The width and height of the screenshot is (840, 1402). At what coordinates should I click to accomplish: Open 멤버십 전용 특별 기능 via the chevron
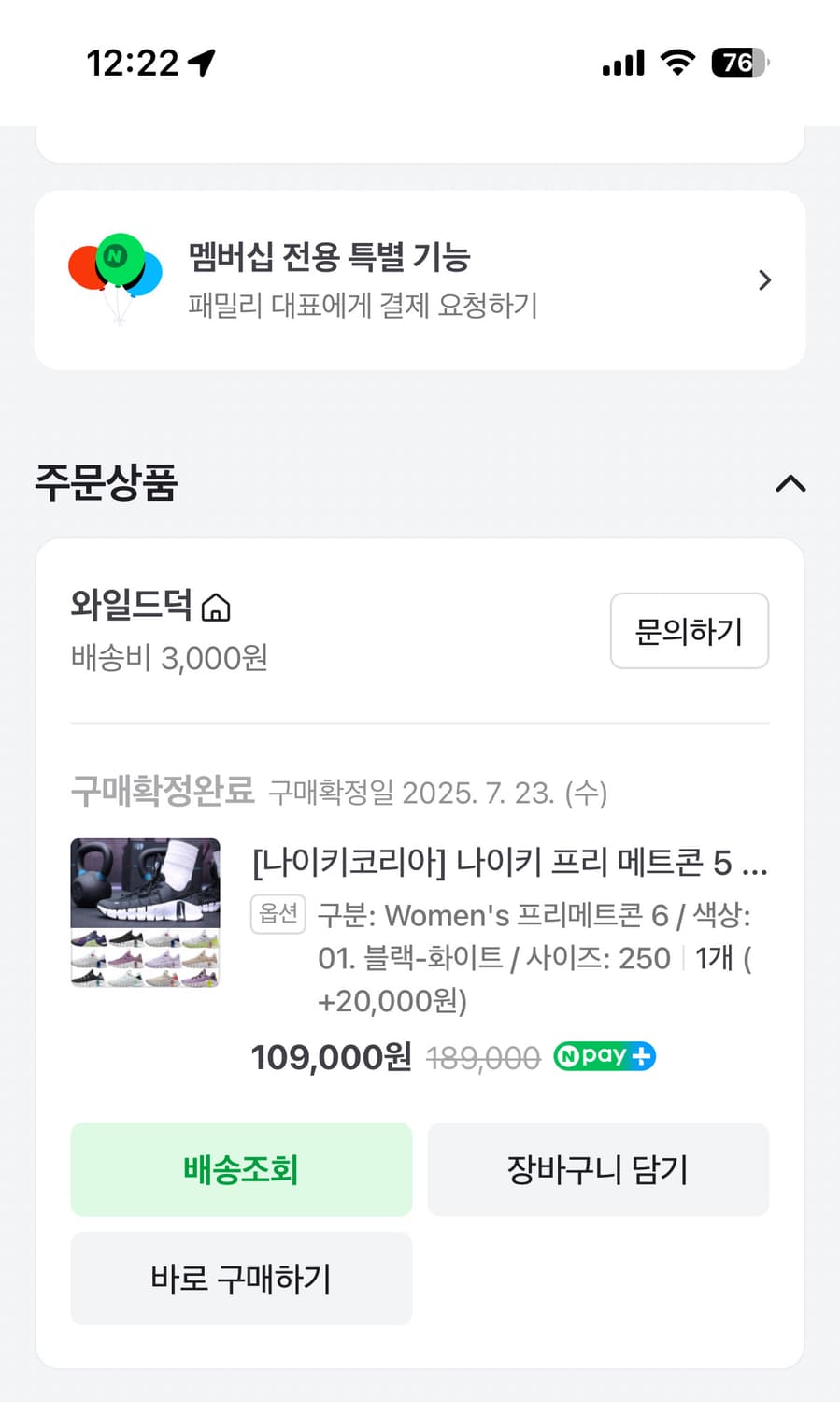point(764,279)
